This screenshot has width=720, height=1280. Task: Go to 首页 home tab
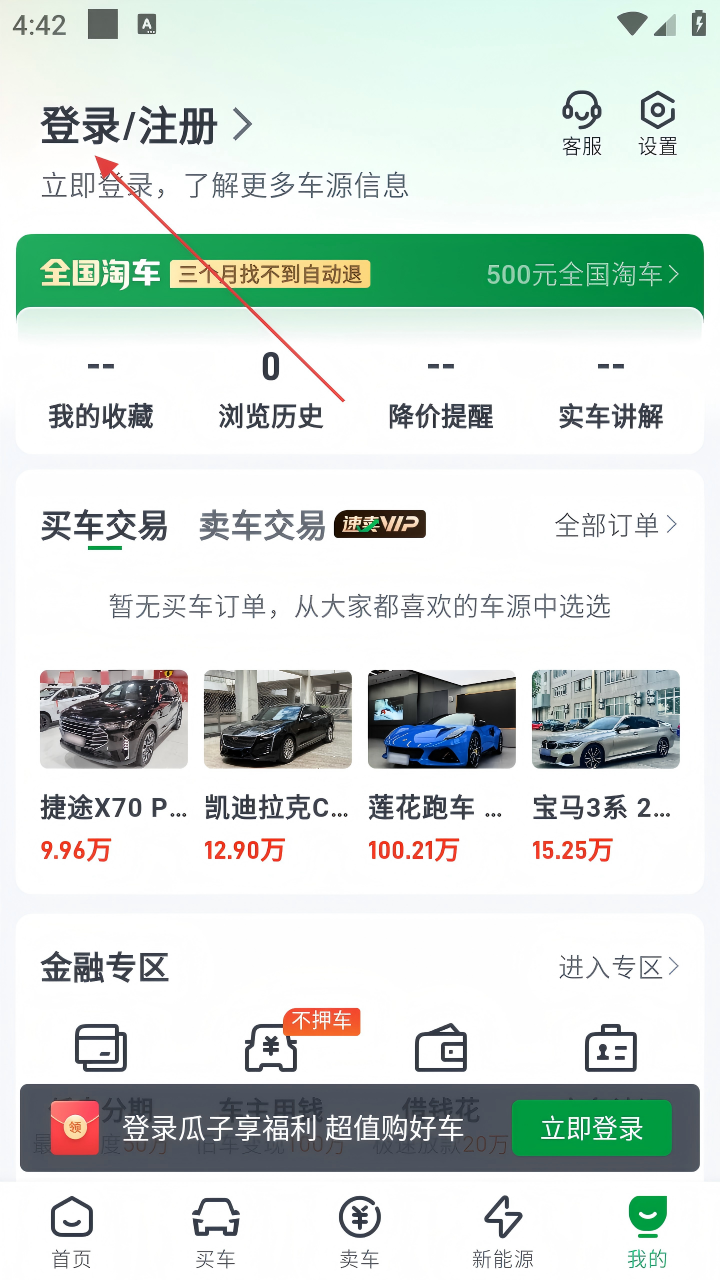(x=72, y=1232)
